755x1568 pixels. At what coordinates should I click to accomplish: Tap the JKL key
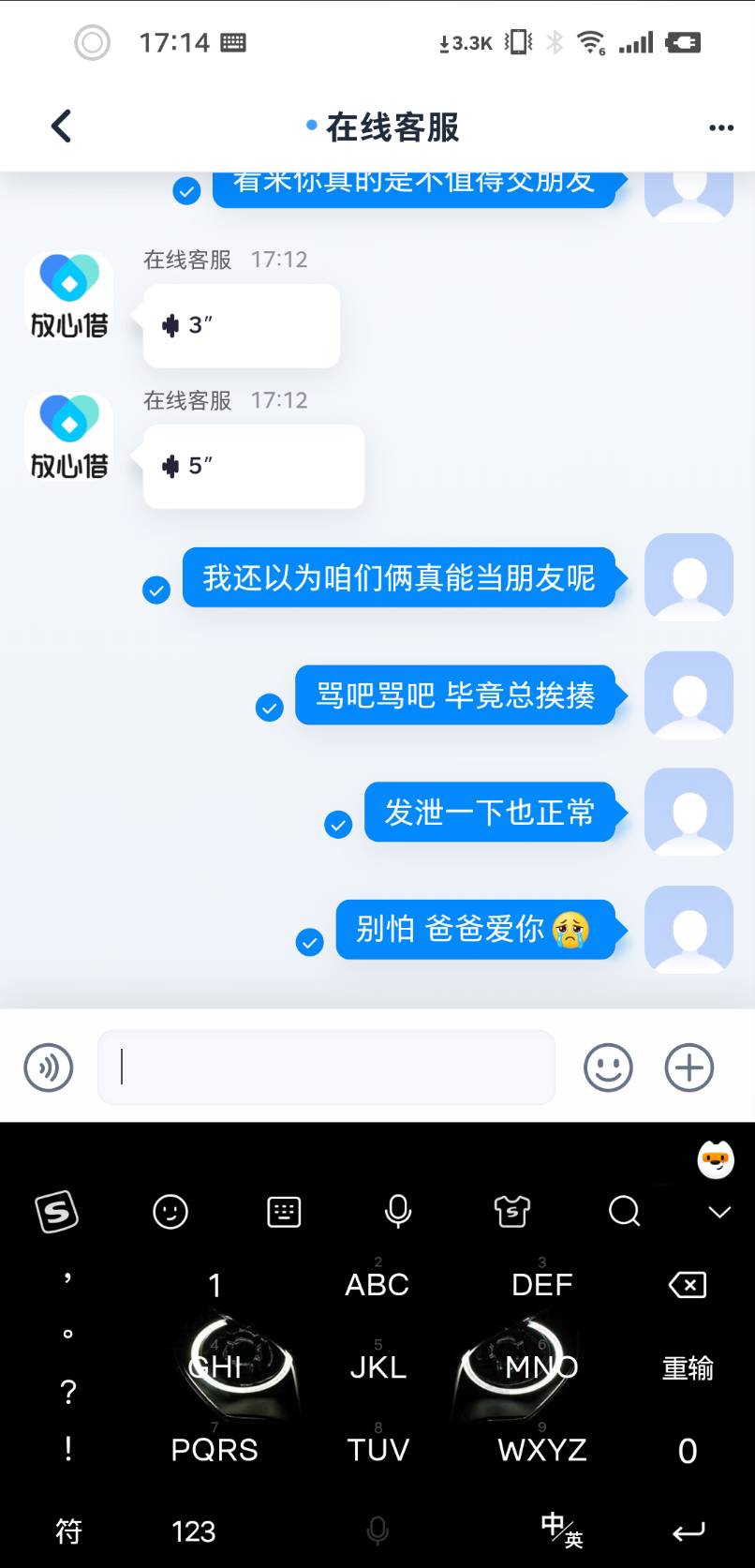377,1366
